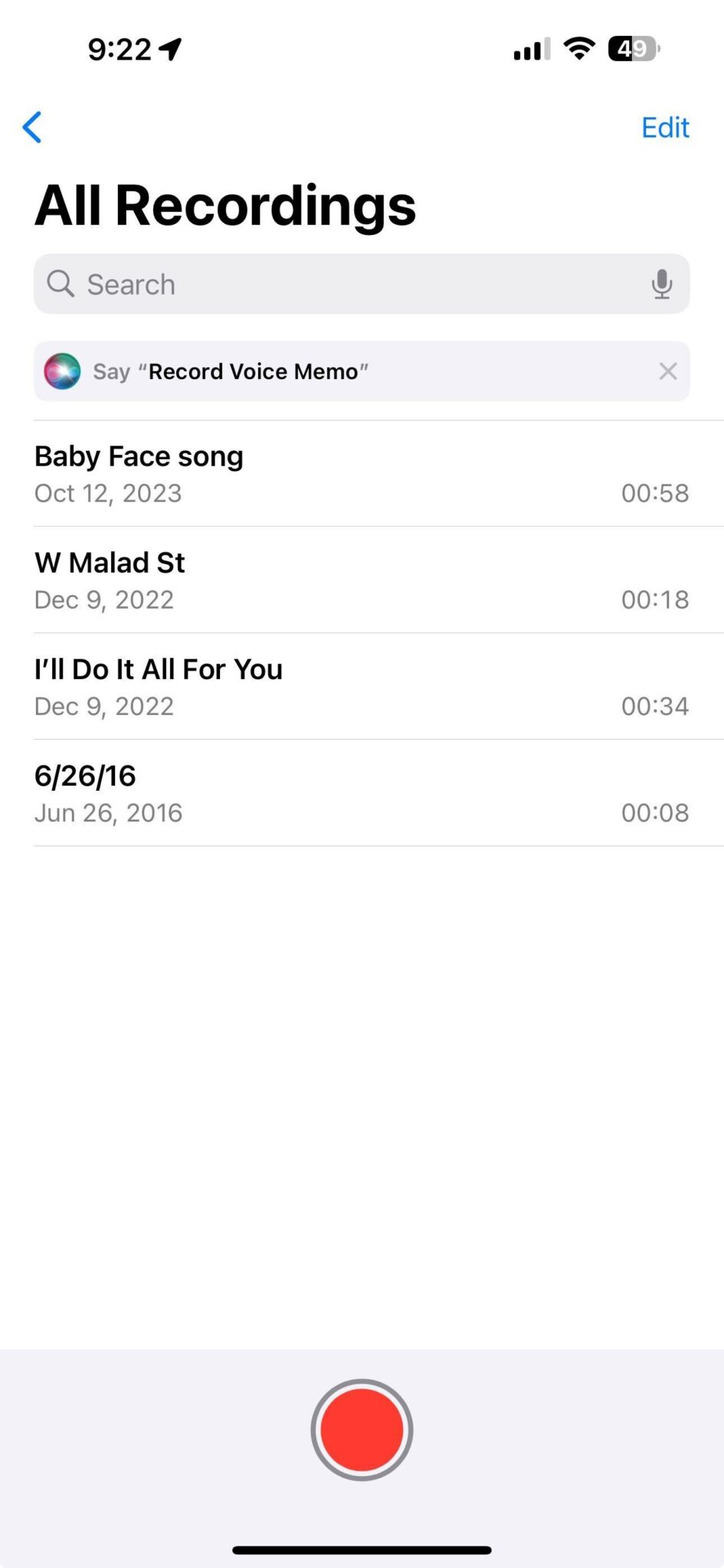
Task: Open the Baby Face song recording
Action: (360, 474)
